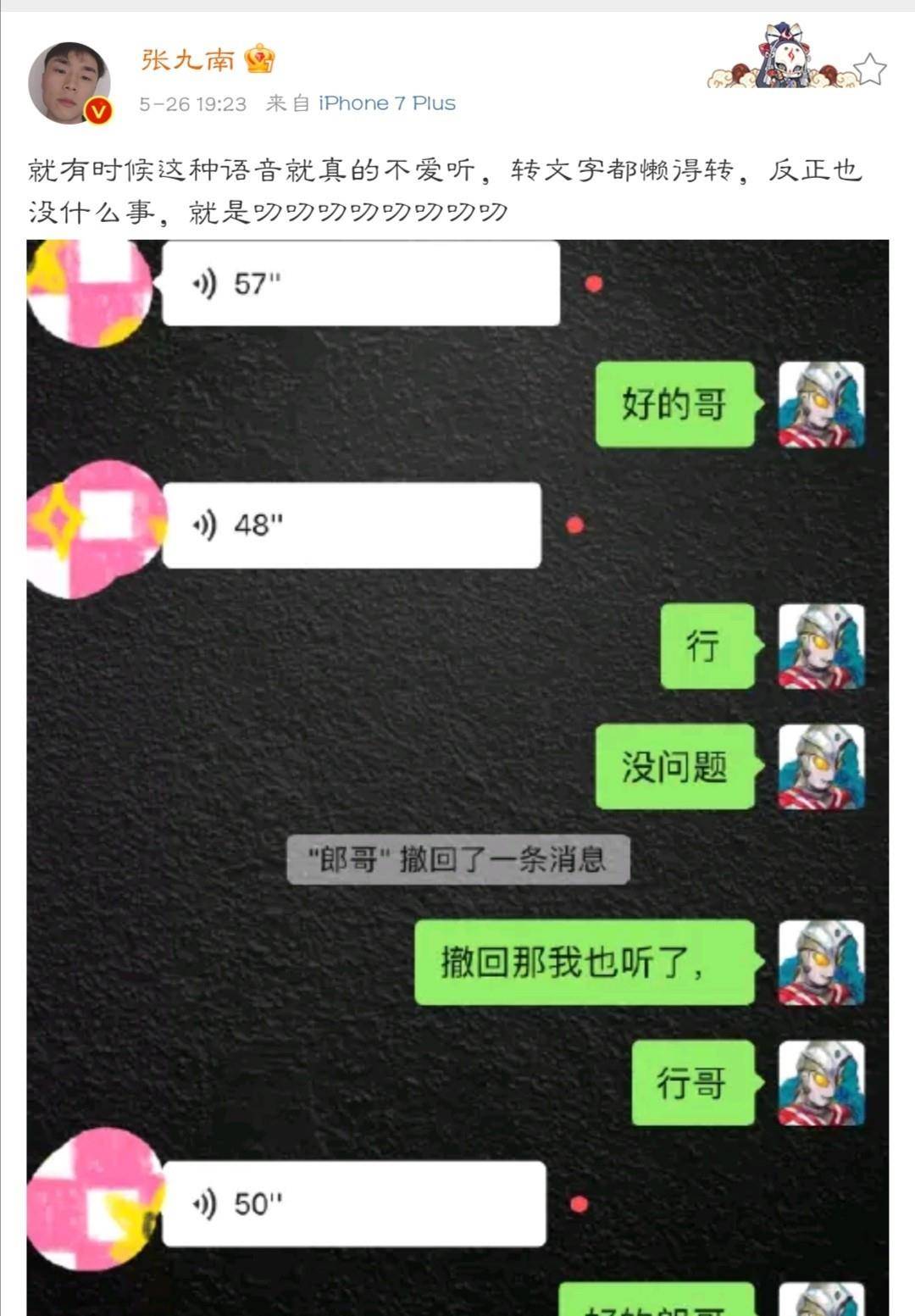Open 张九南's profile picture

coord(69,82)
